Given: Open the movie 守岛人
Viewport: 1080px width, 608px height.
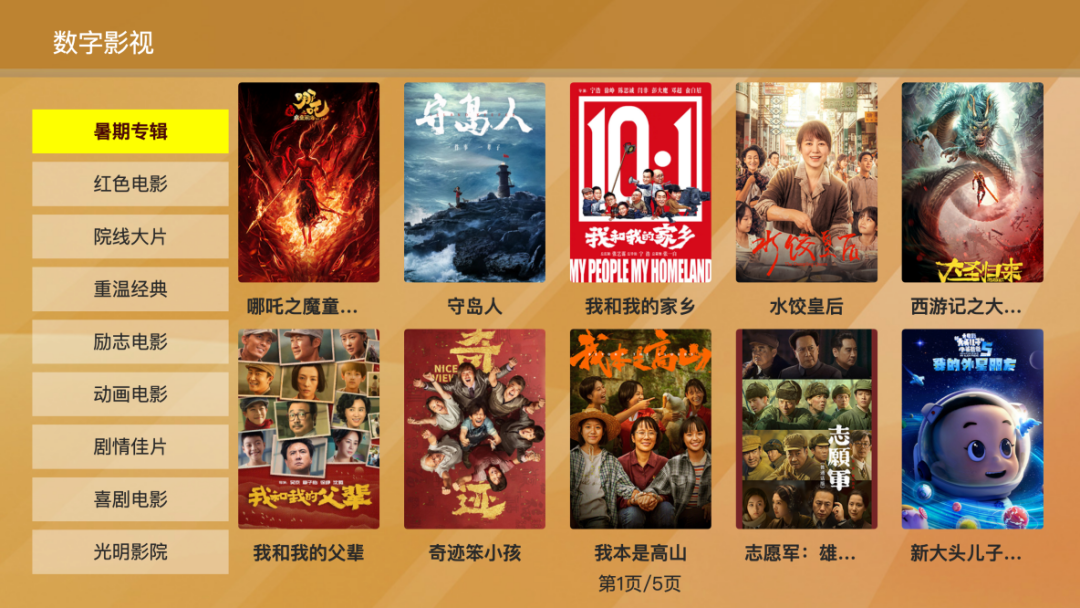Looking at the screenshot, I should click(x=474, y=183).
